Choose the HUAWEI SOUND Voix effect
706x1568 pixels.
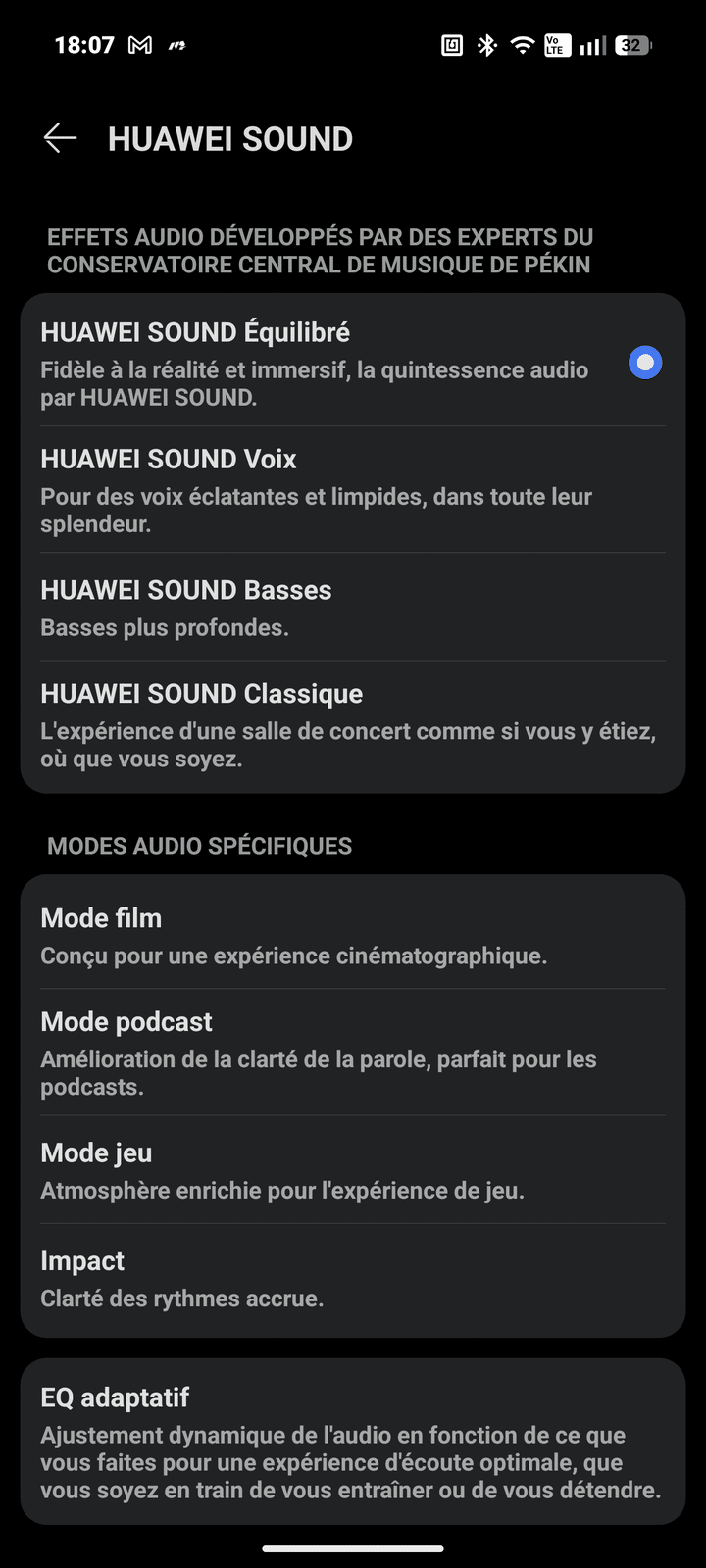pos(352,490)
